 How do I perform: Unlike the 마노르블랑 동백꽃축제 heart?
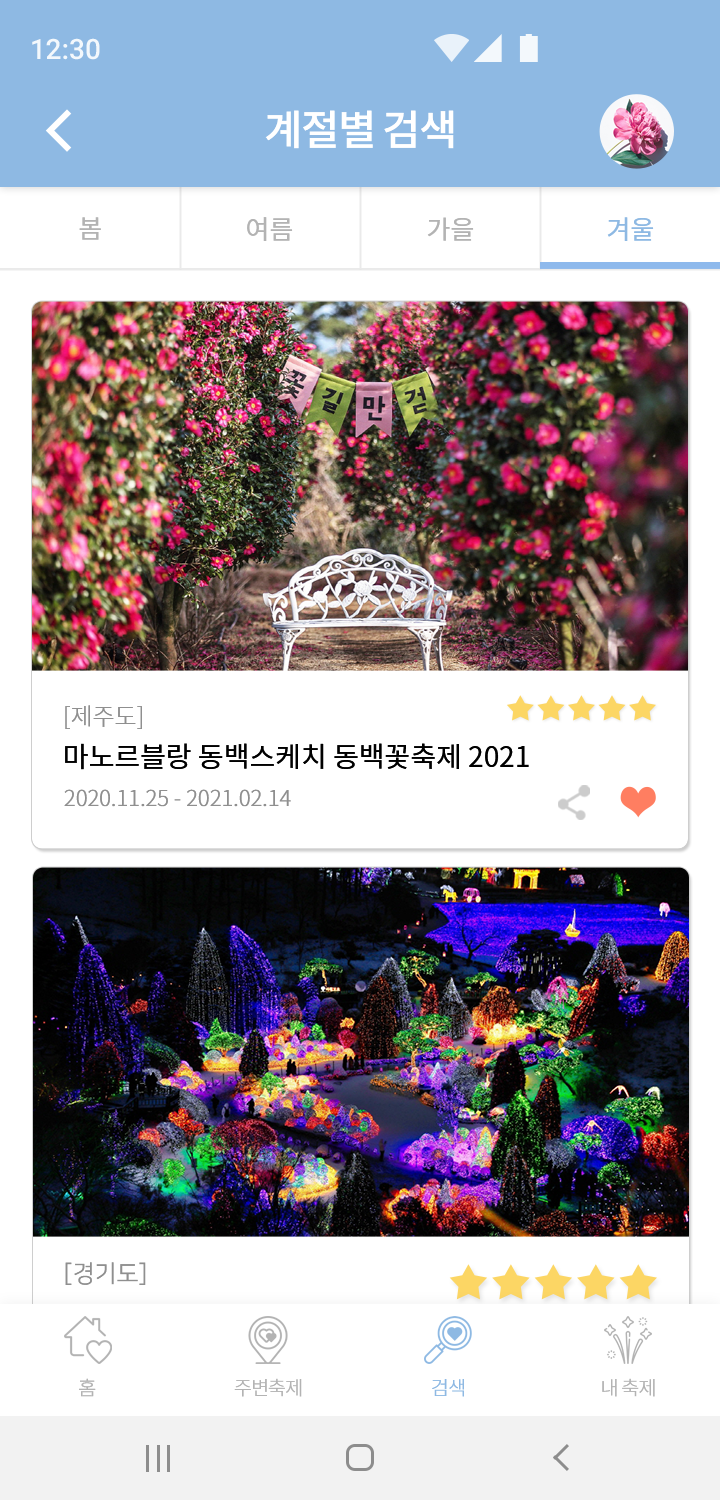pyautogui.click(x=638, y=801)
